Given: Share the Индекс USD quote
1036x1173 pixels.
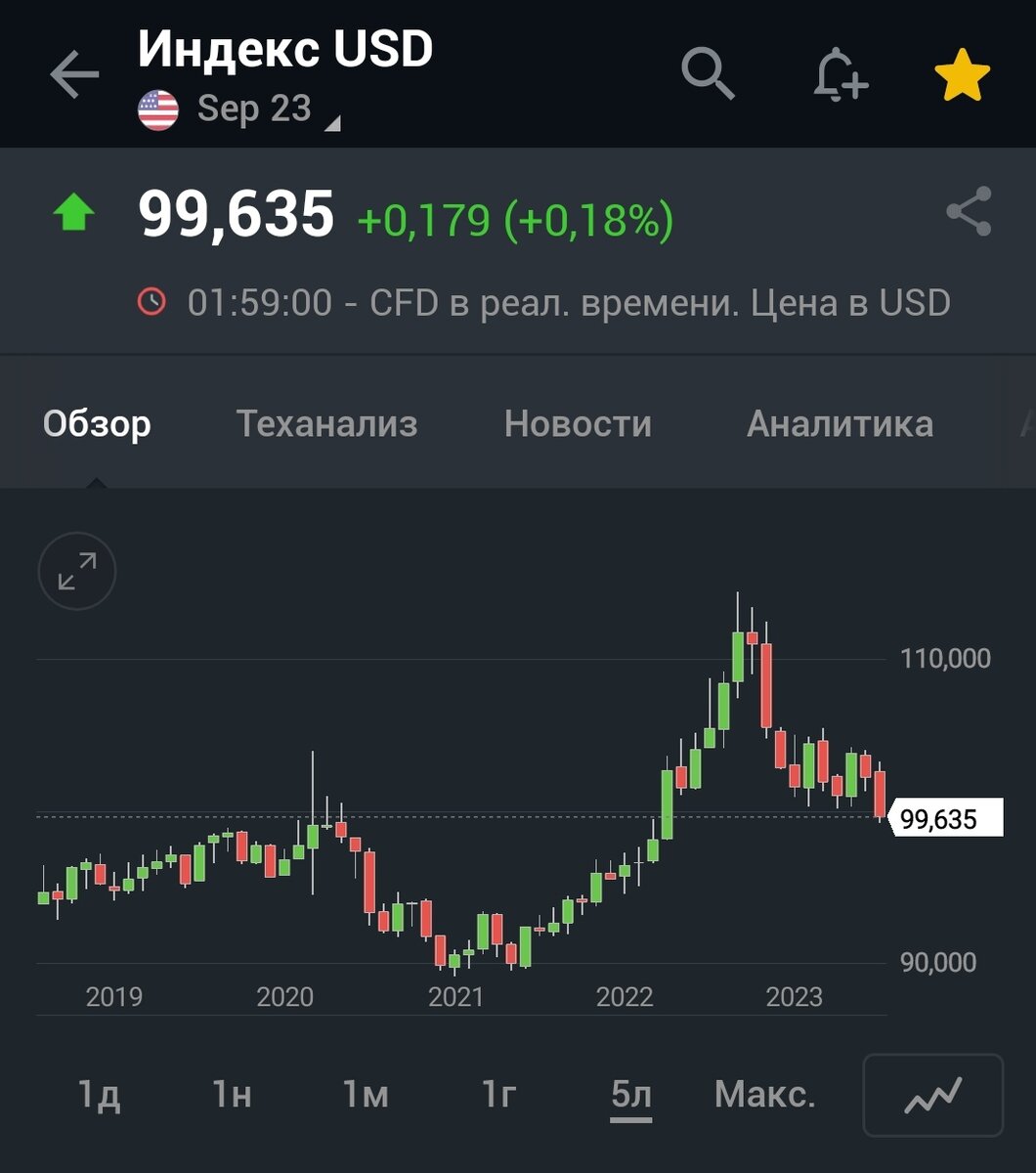Looking at the screenshot, I should click(968, 213).
